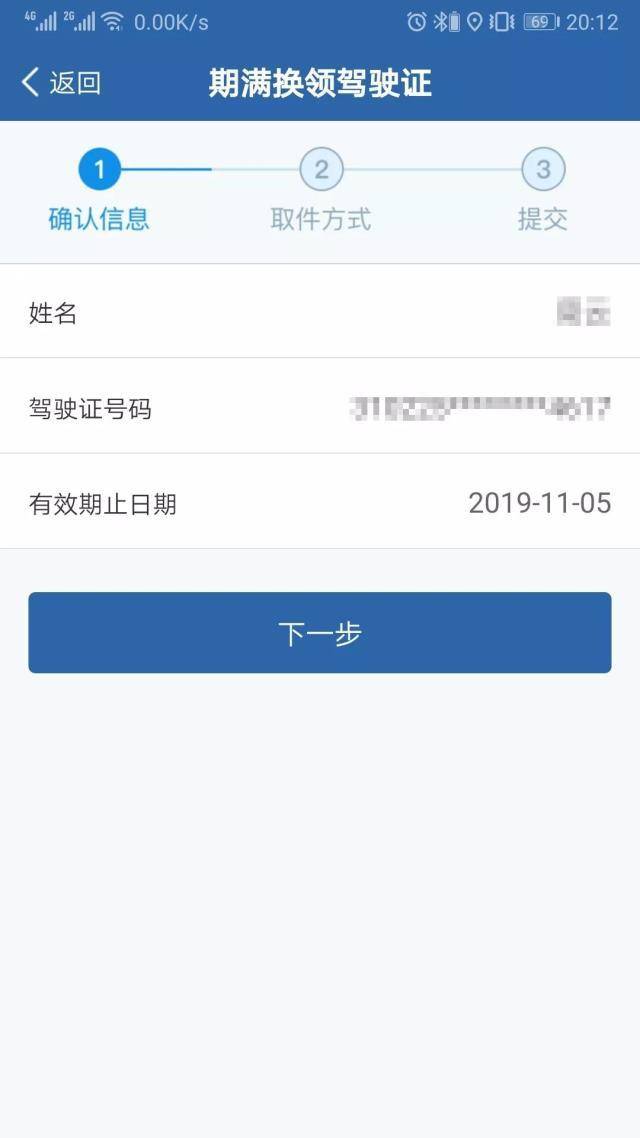Go back using the 返回 button
The image size is (640, 1138).
62,83
